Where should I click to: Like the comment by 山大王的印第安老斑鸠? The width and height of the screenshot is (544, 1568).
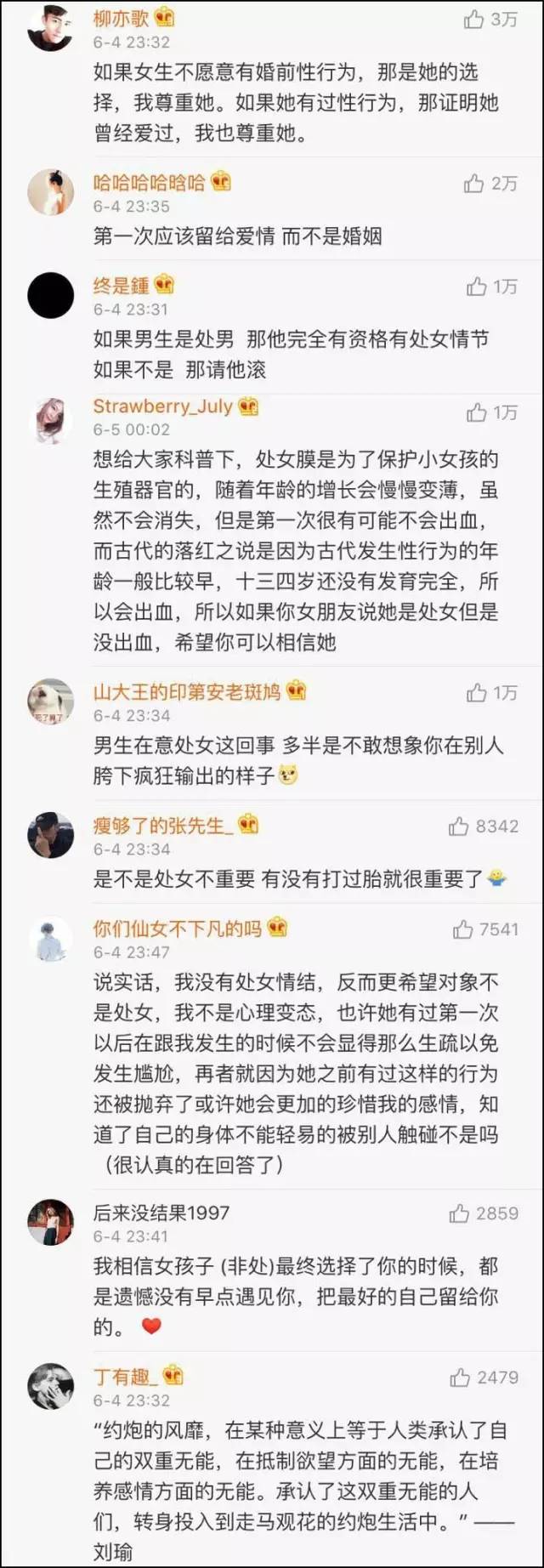tap(476, 693)
